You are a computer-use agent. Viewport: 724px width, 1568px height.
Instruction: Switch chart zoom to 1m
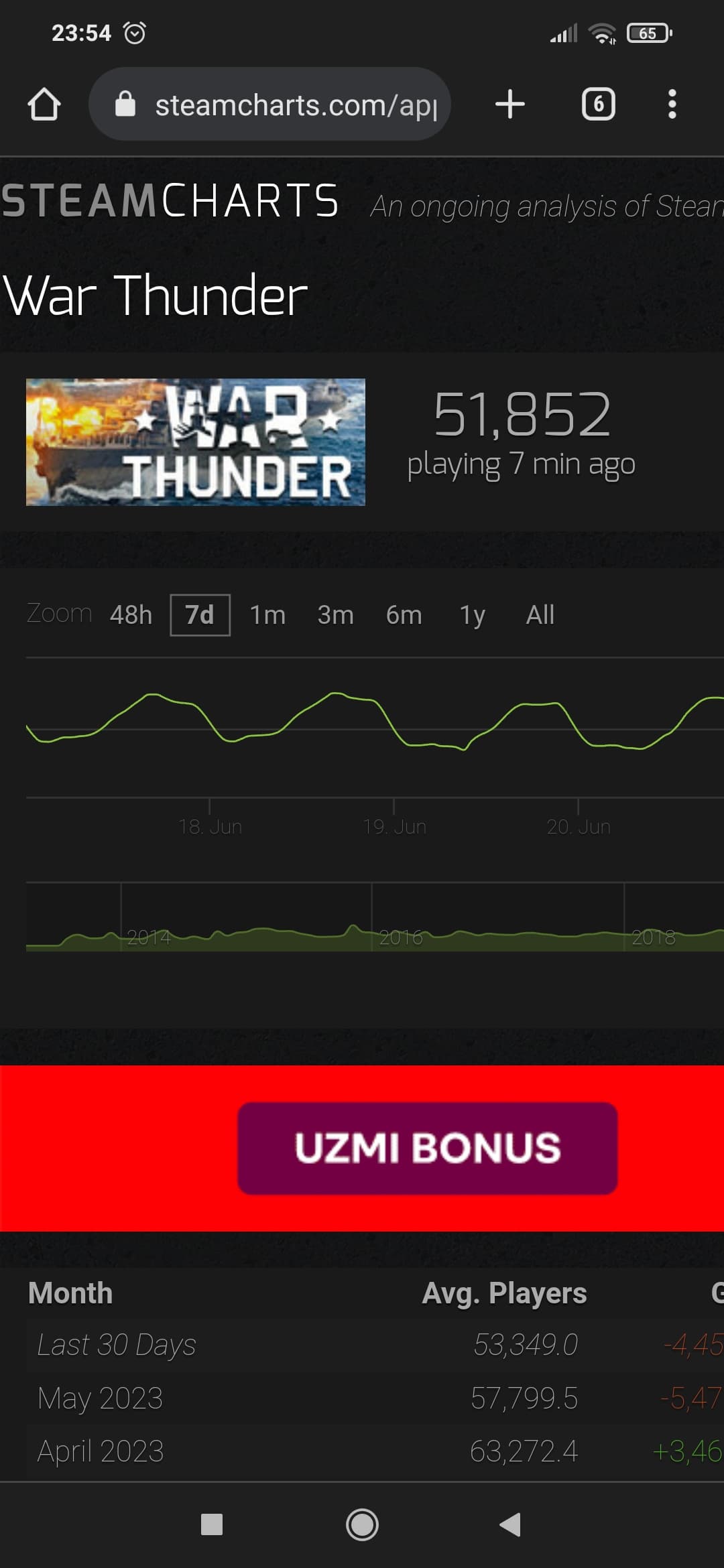[267, 614]
